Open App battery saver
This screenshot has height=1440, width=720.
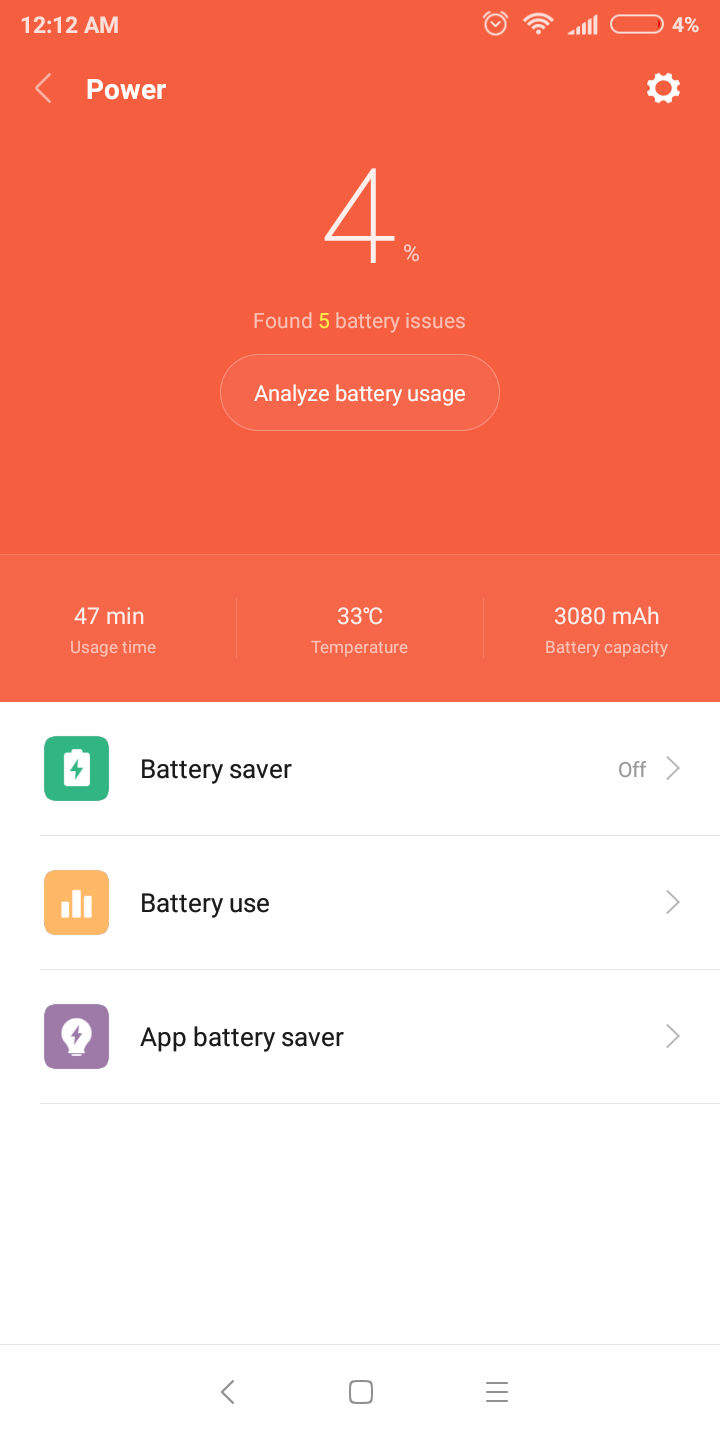coord(360,1037)
